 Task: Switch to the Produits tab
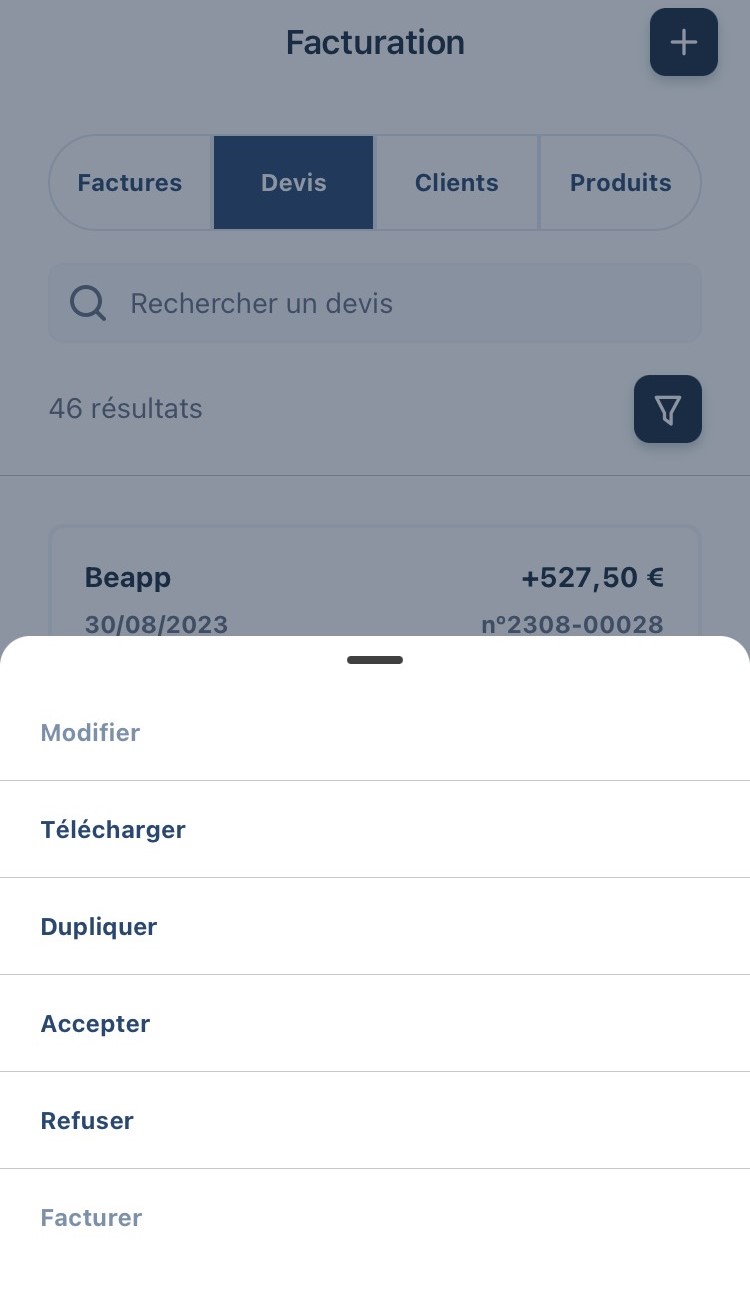tap(621, 183)
